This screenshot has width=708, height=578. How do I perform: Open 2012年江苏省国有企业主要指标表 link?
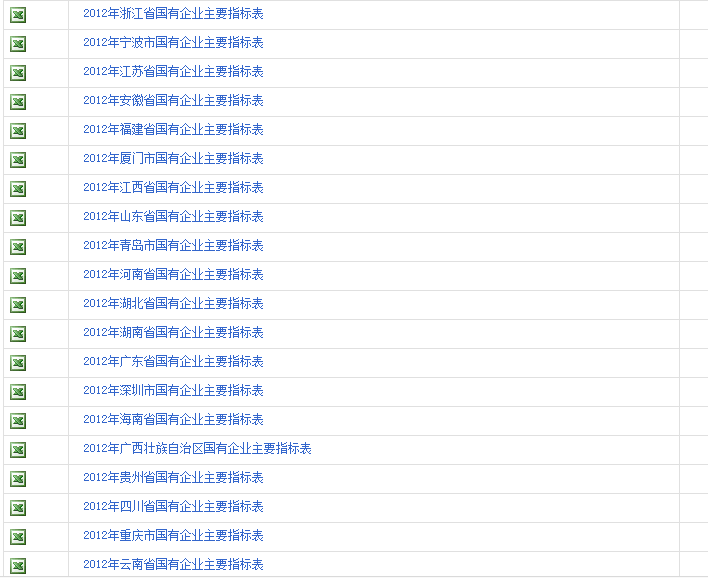(x=173, y=72)
